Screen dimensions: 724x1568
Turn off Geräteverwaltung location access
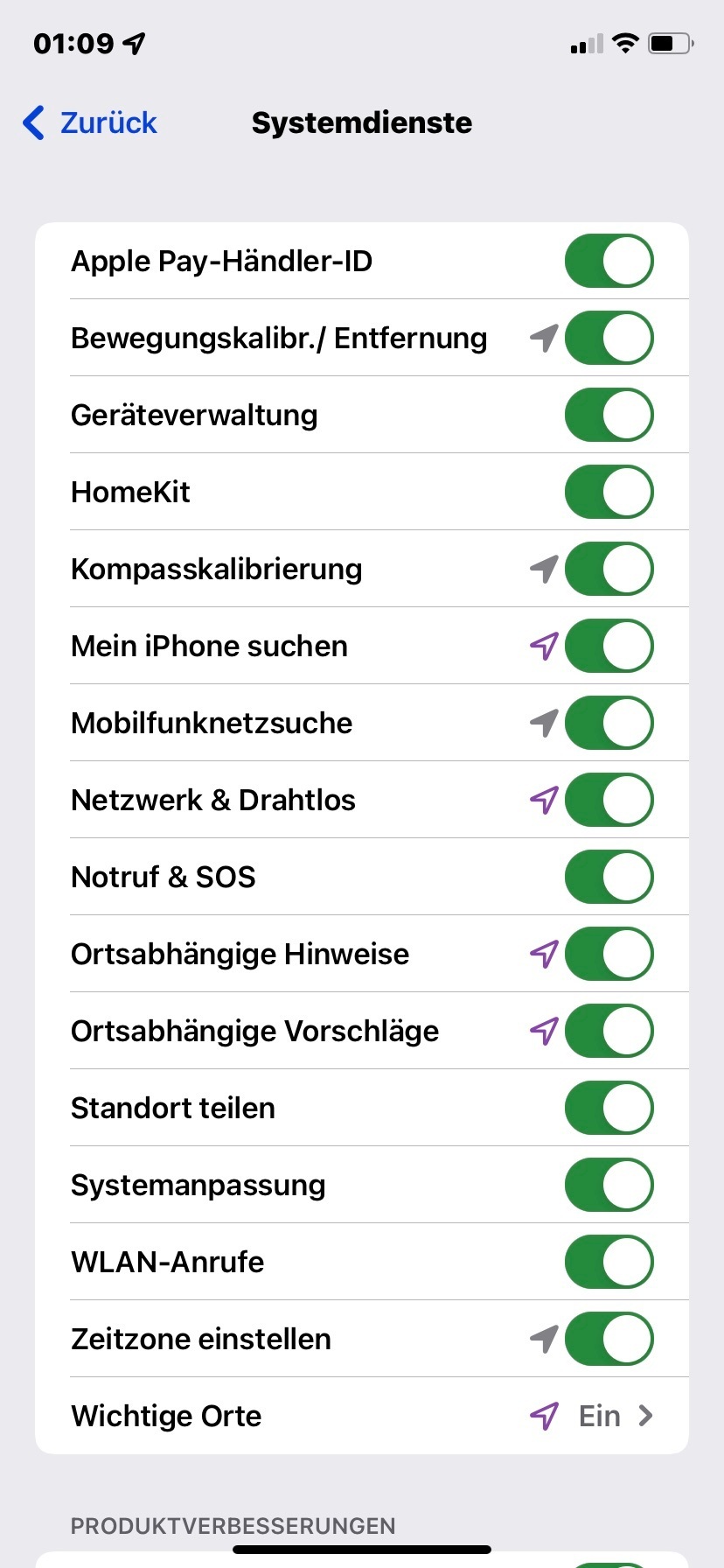coord(609,415)
